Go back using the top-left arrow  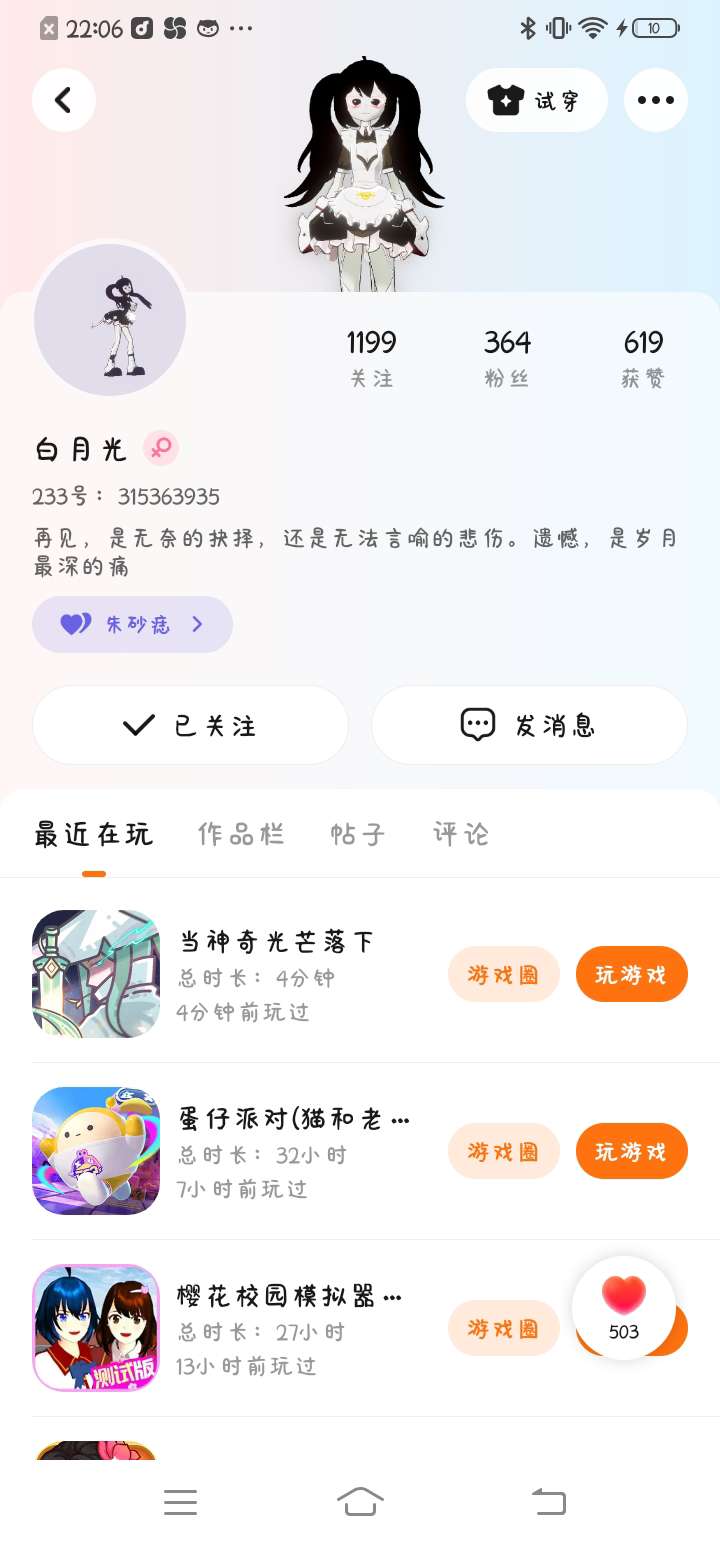[x=63, y=100]
